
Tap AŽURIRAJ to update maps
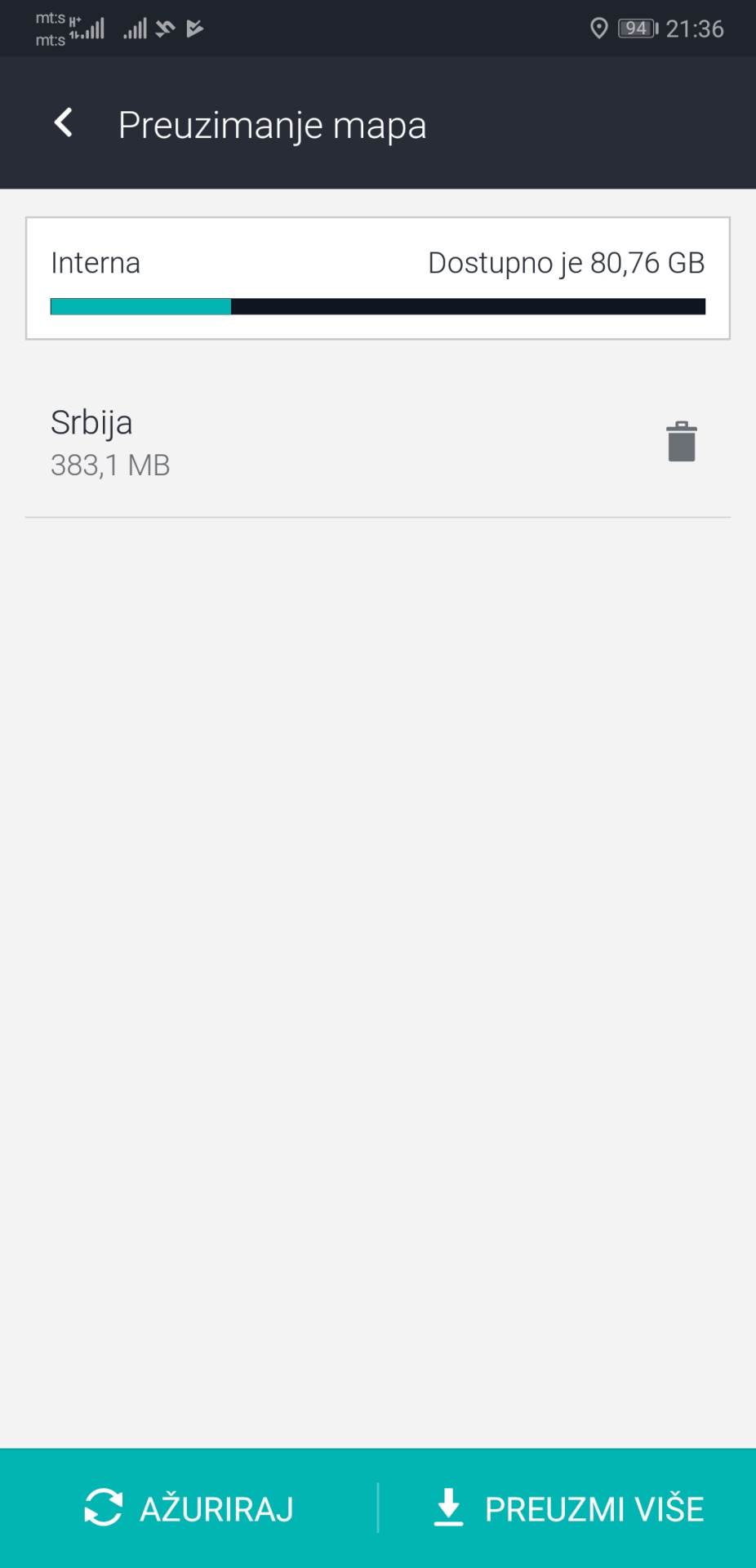coord(189,1508)
